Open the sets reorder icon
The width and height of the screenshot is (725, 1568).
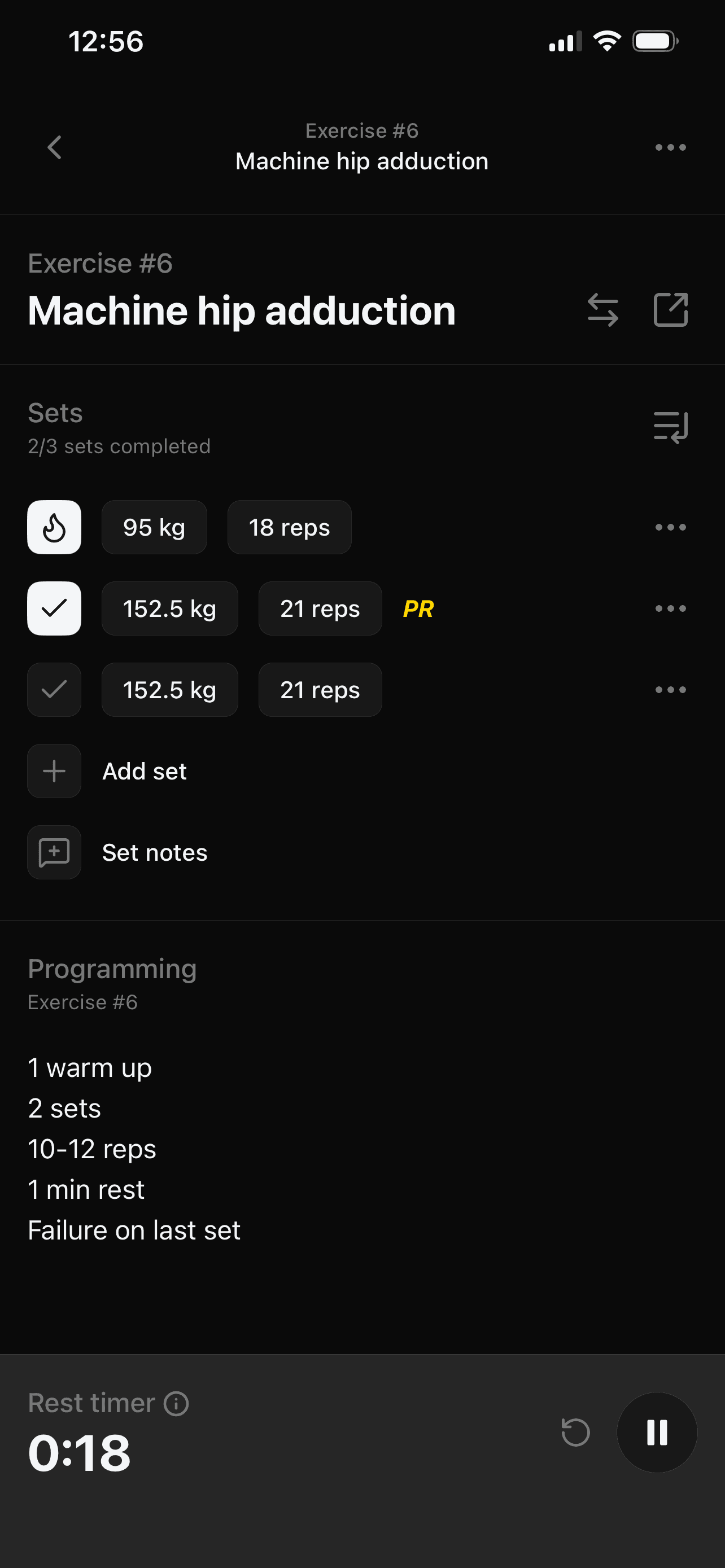[670, 427]
